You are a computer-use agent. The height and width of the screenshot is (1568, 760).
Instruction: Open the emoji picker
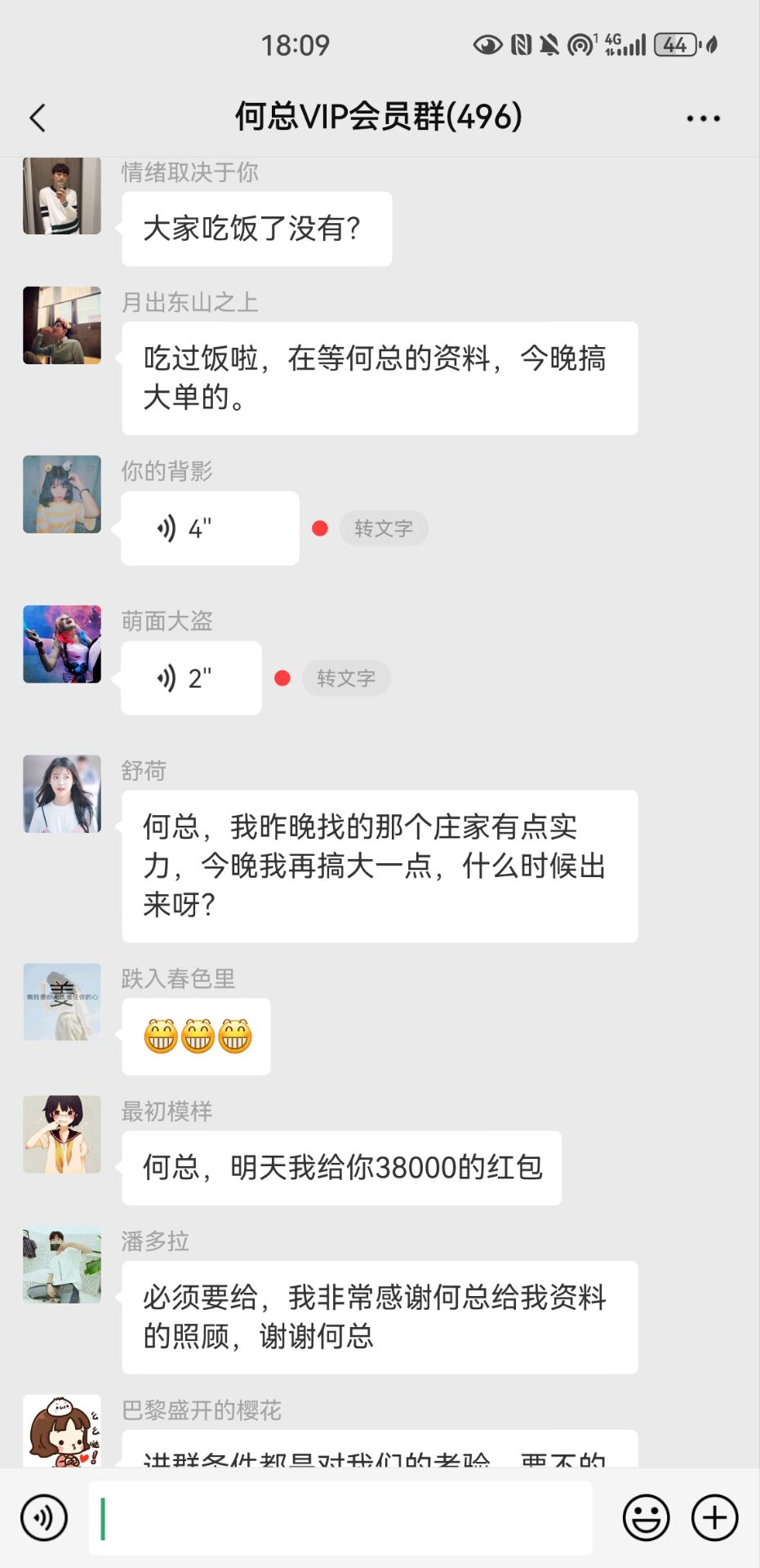point(646,1517)
